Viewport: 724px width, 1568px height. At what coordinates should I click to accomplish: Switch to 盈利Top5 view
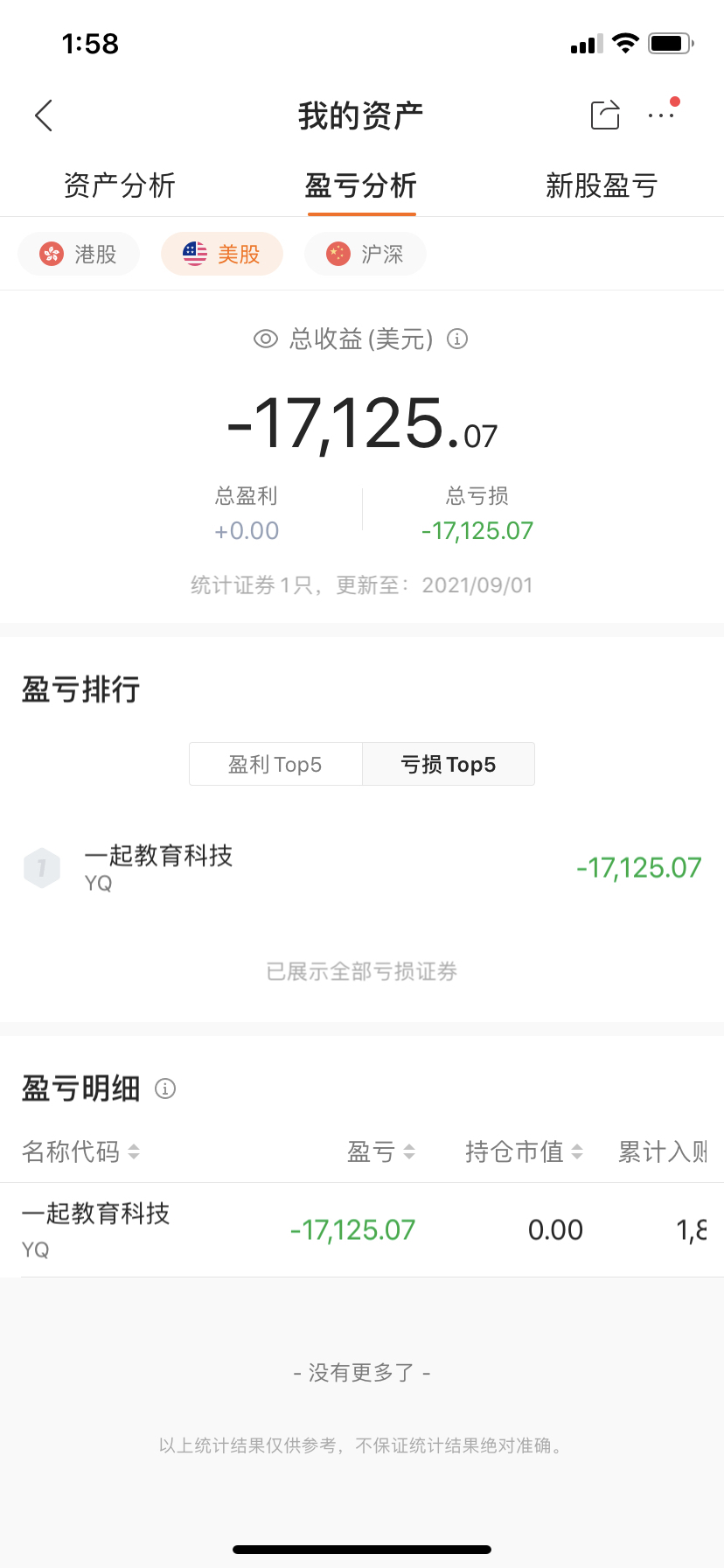click(x=275, y=763)
